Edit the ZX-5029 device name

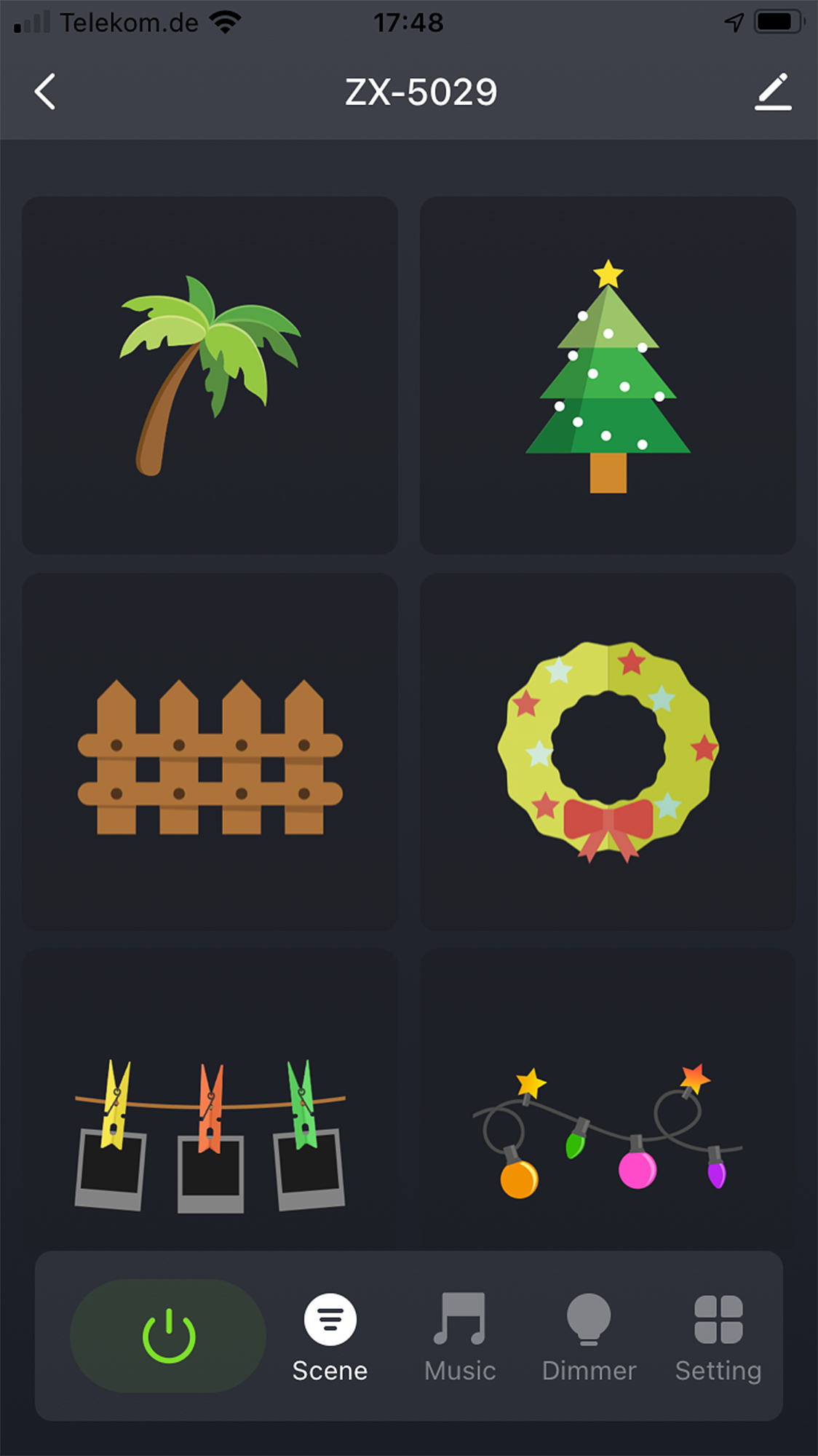[772, 92]
